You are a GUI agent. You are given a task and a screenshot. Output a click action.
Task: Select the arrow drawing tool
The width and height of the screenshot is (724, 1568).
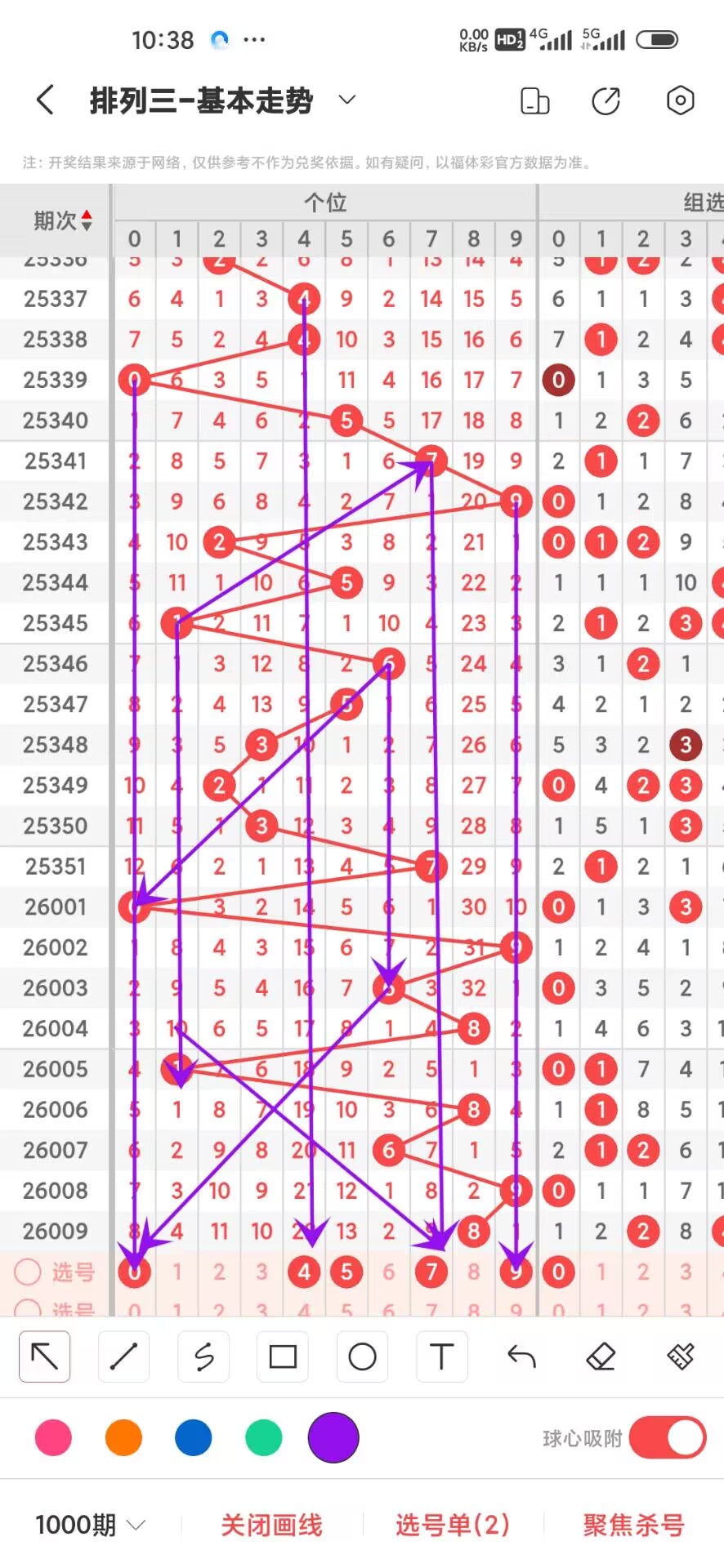tap(45, 1356)
